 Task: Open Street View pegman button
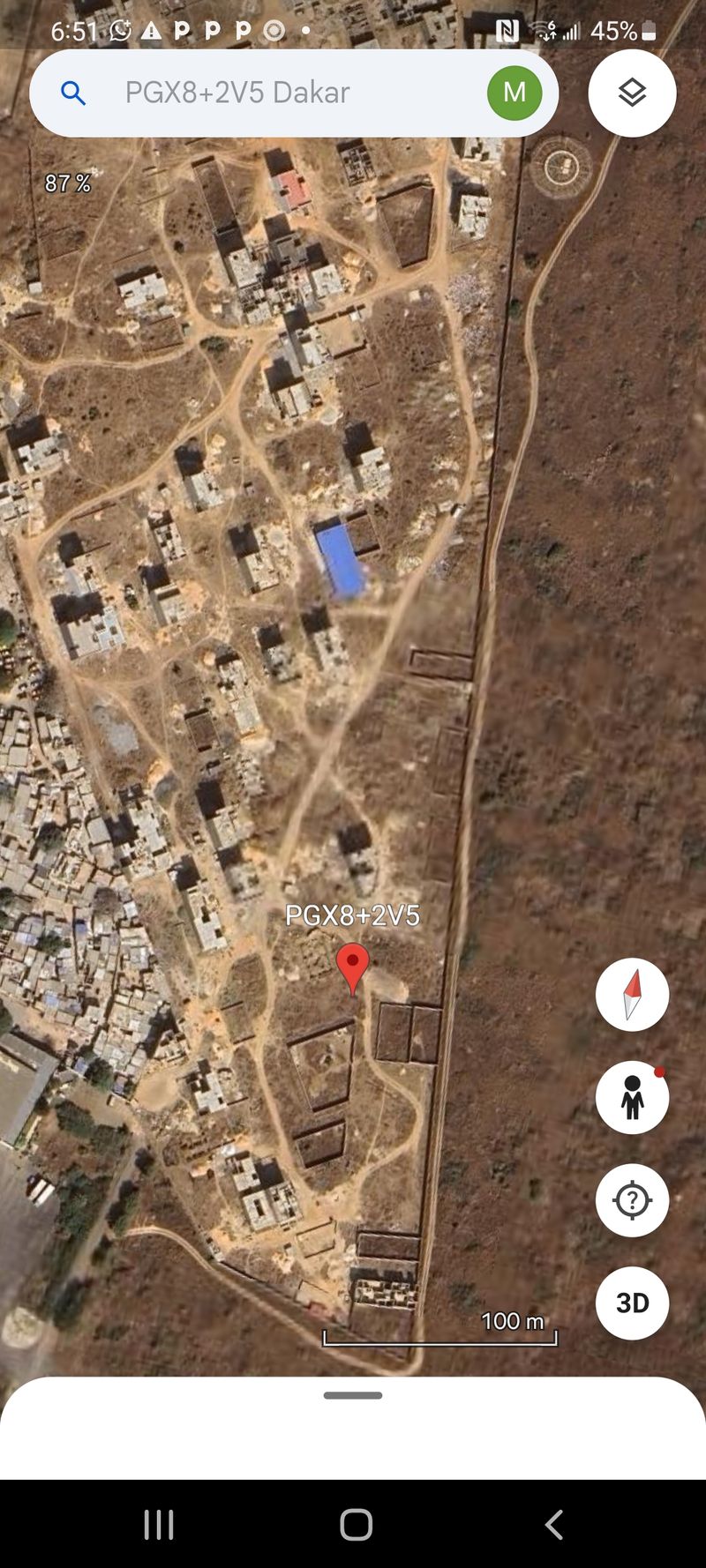tap(632, 1098)
